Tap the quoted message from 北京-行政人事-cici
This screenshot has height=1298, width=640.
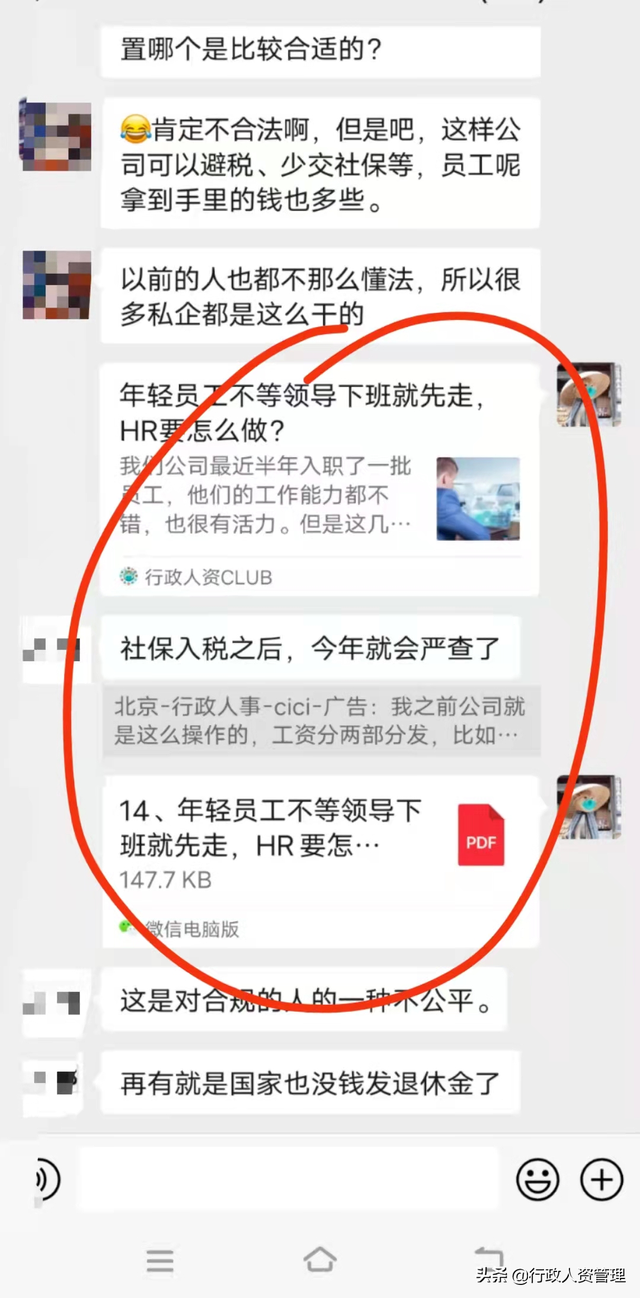(x=320, y=720)
